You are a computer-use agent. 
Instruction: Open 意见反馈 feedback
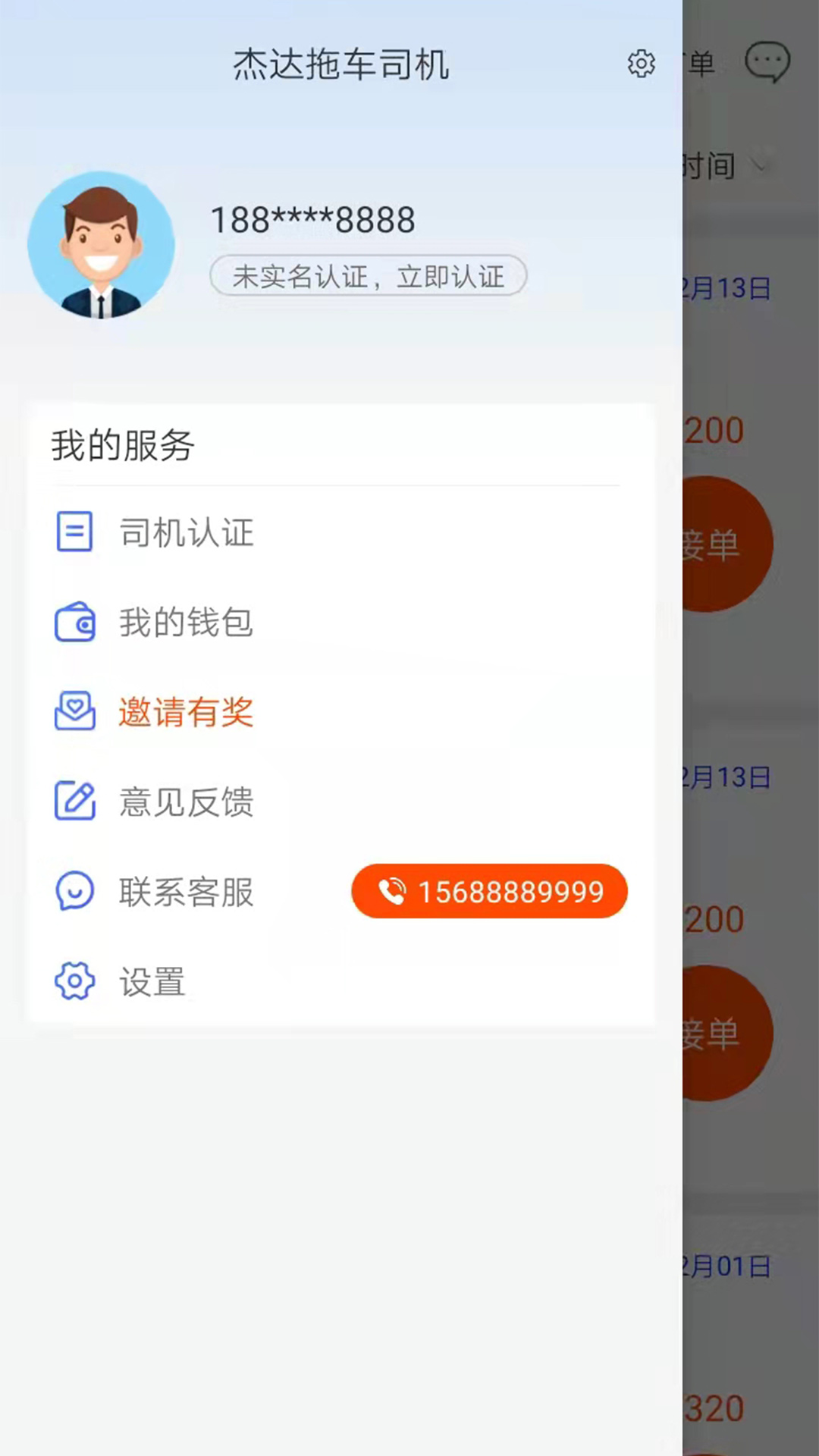point(341,802)
